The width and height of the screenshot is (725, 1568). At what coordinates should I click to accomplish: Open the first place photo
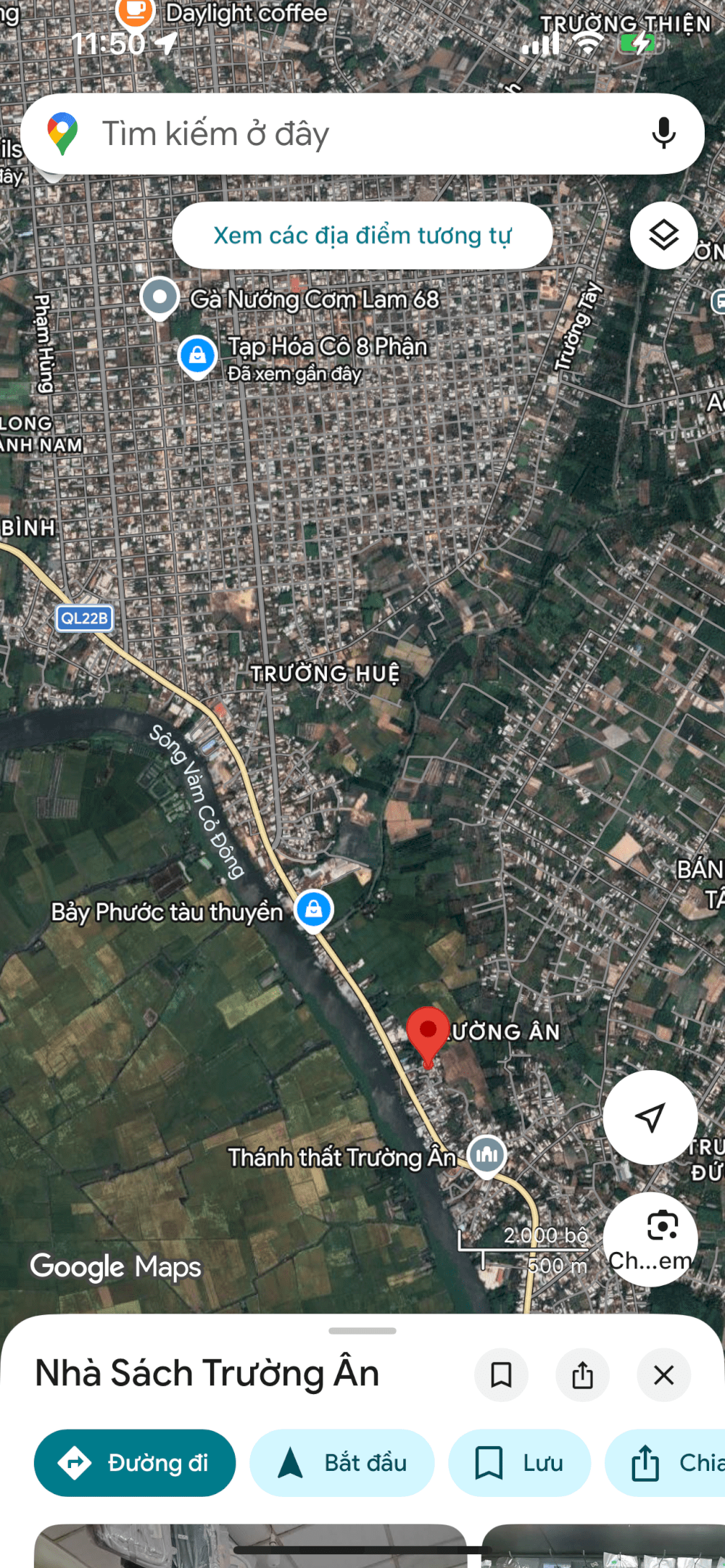250,1546
